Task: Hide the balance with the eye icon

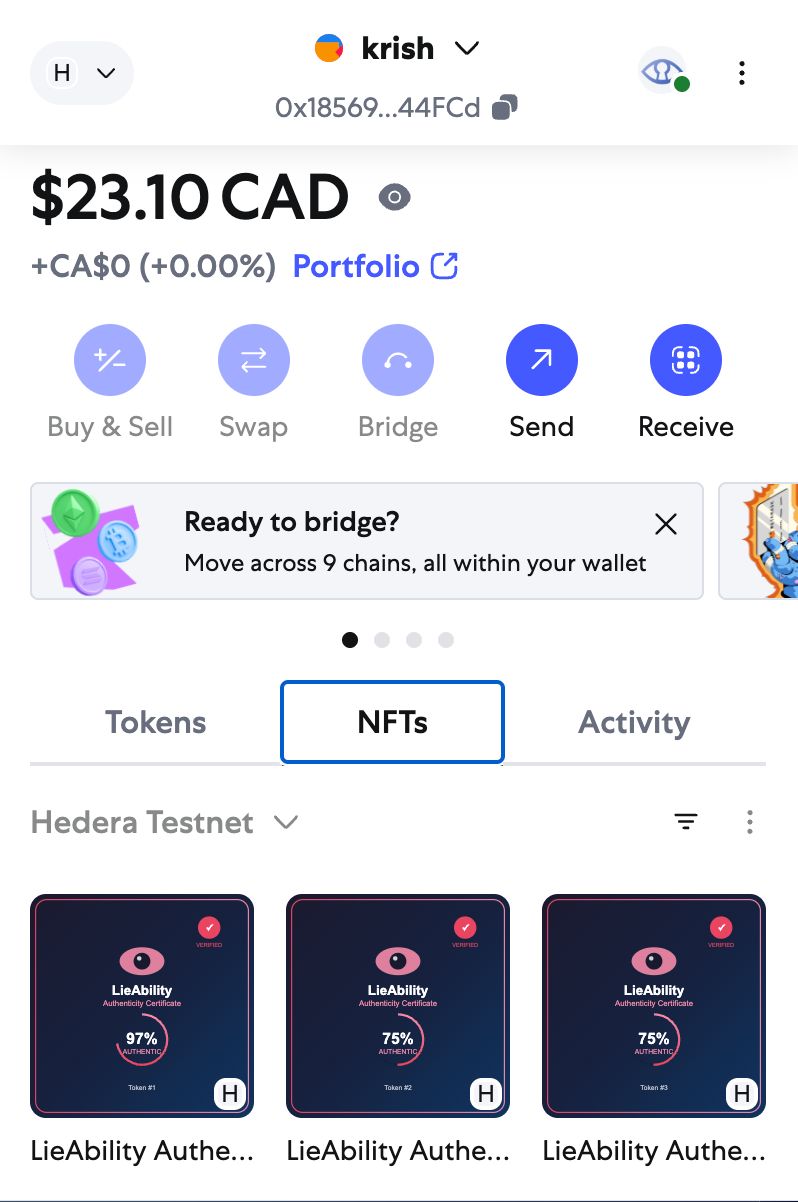Action: coord(395,197)
